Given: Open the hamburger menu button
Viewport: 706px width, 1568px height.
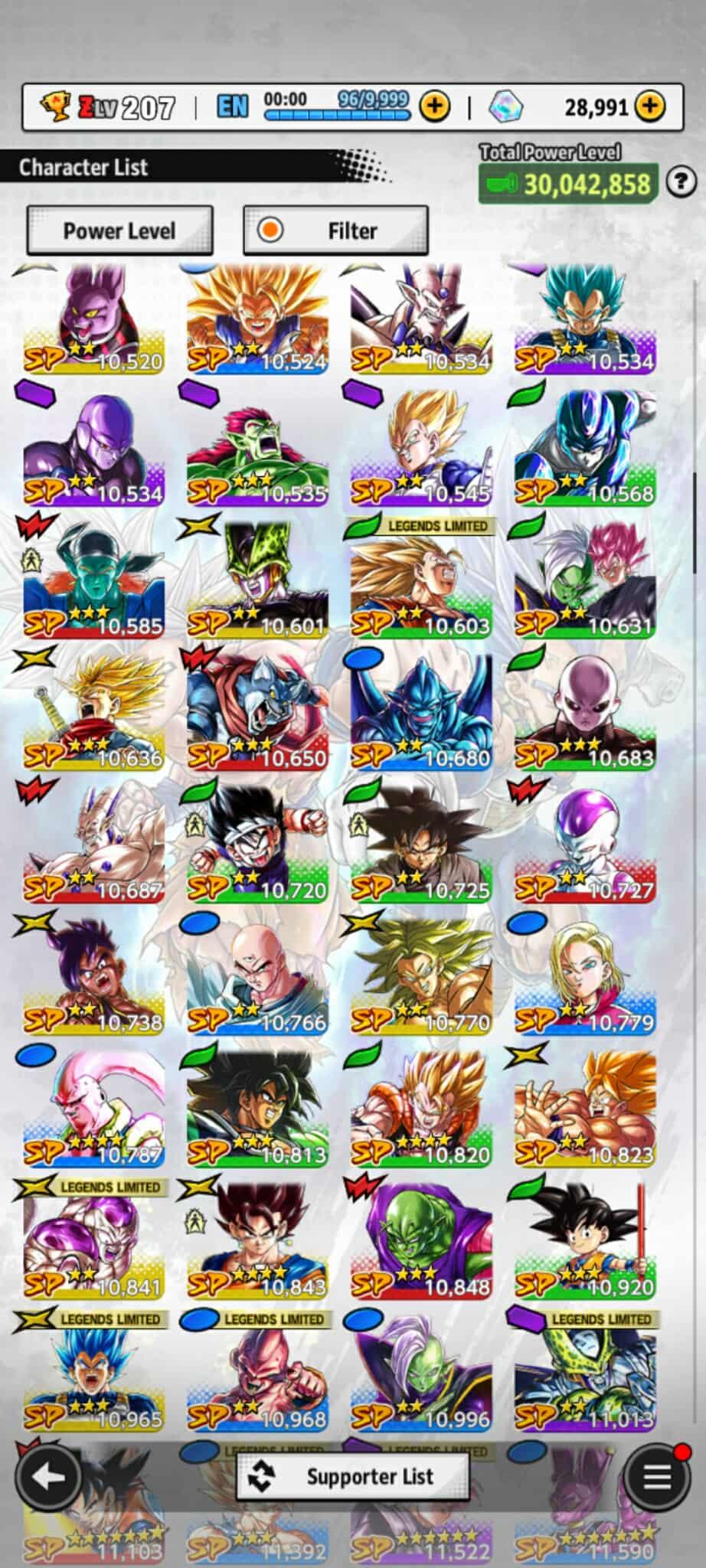Looking at the screenshot, I should (x=656, y=1476).
